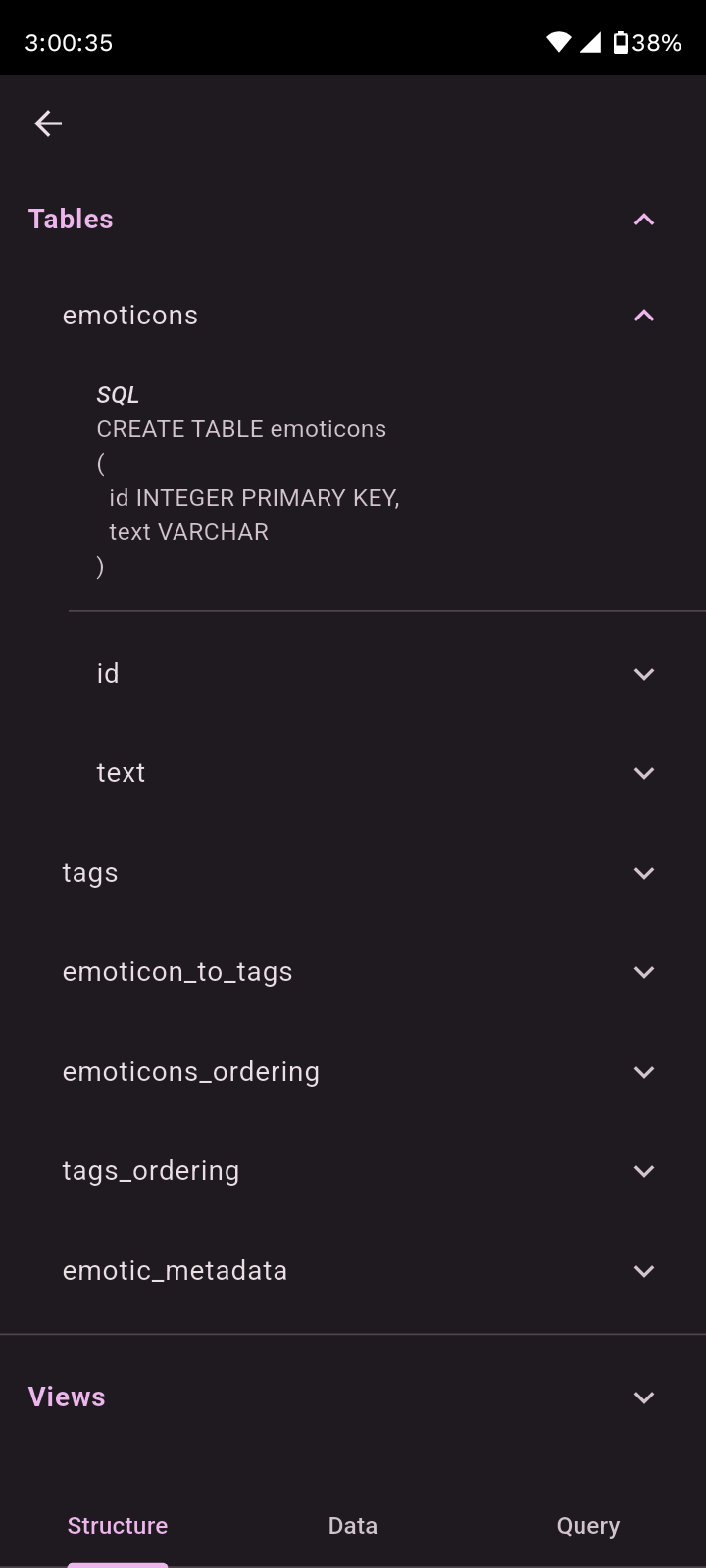Expand the text column details

(643, 773)
